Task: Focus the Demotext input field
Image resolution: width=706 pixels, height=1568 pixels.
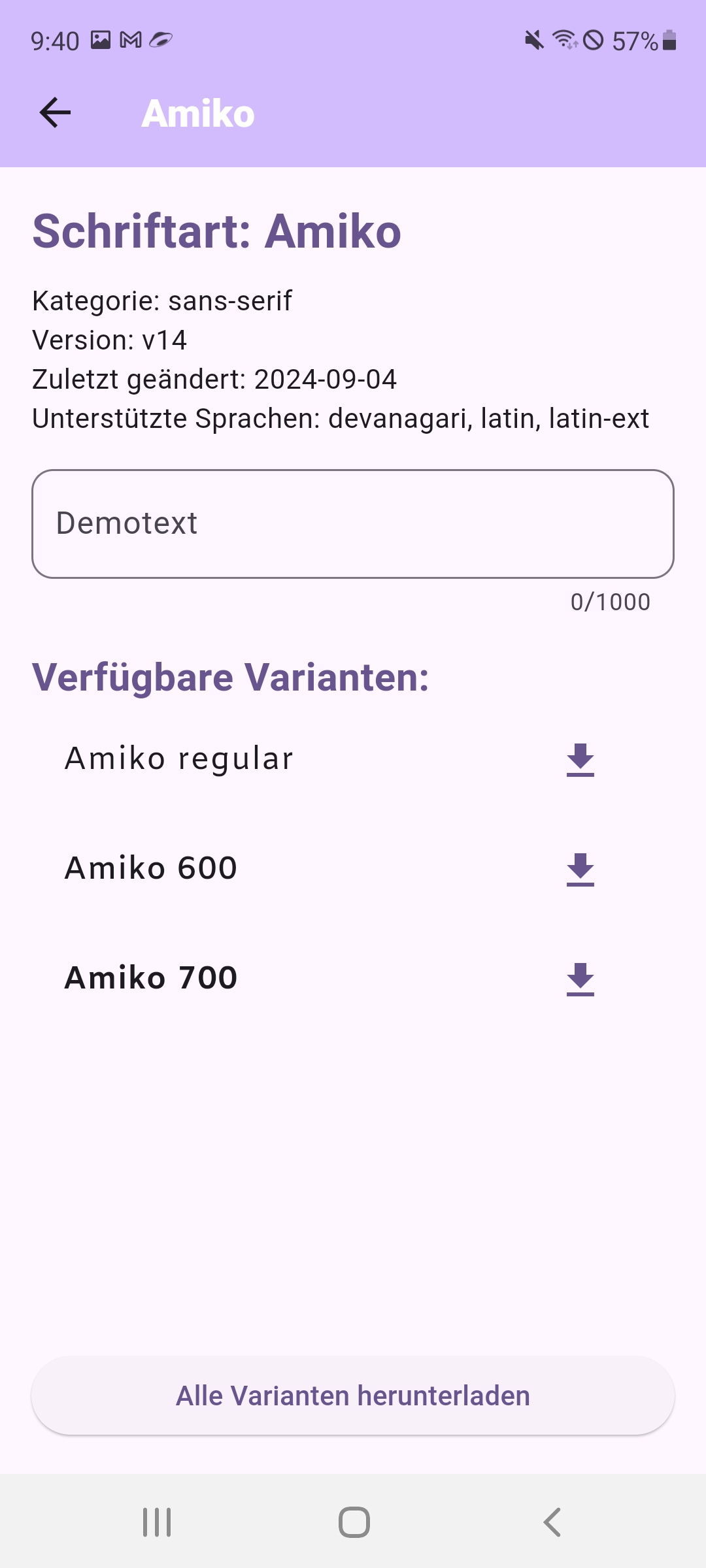Action: (x=353, y=524)
